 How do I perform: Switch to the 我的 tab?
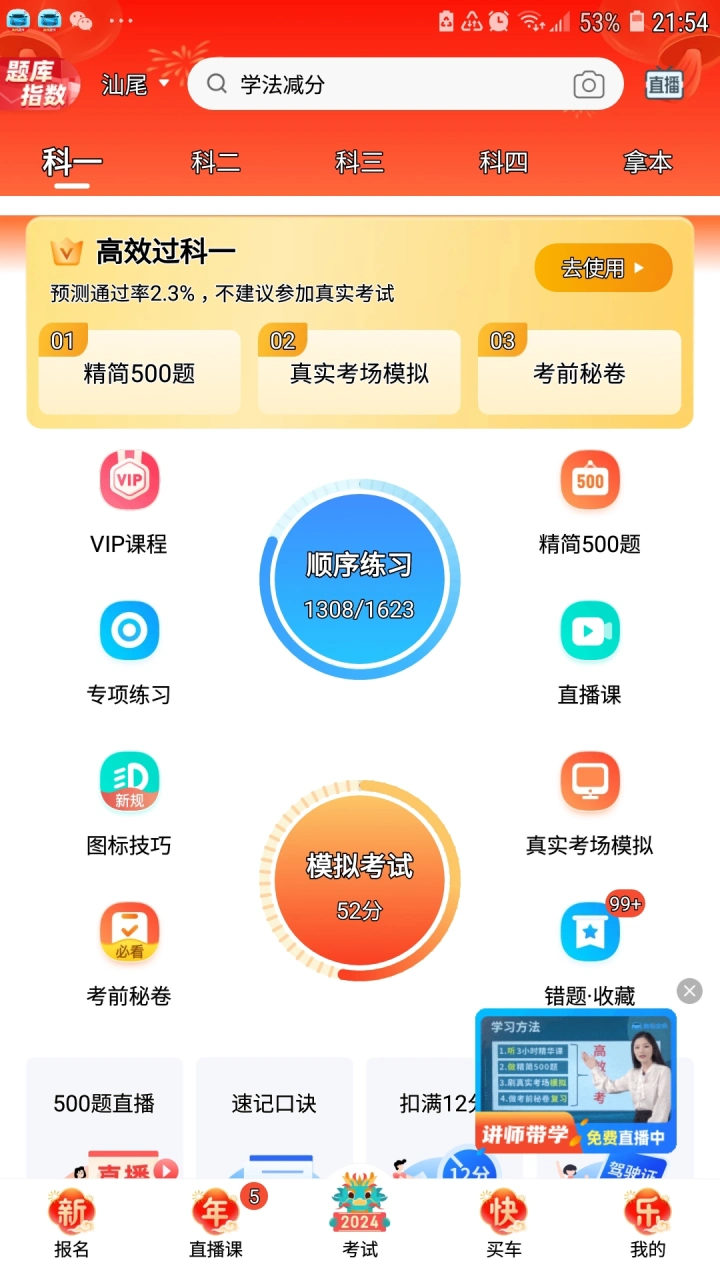[x=647, y=1225]
